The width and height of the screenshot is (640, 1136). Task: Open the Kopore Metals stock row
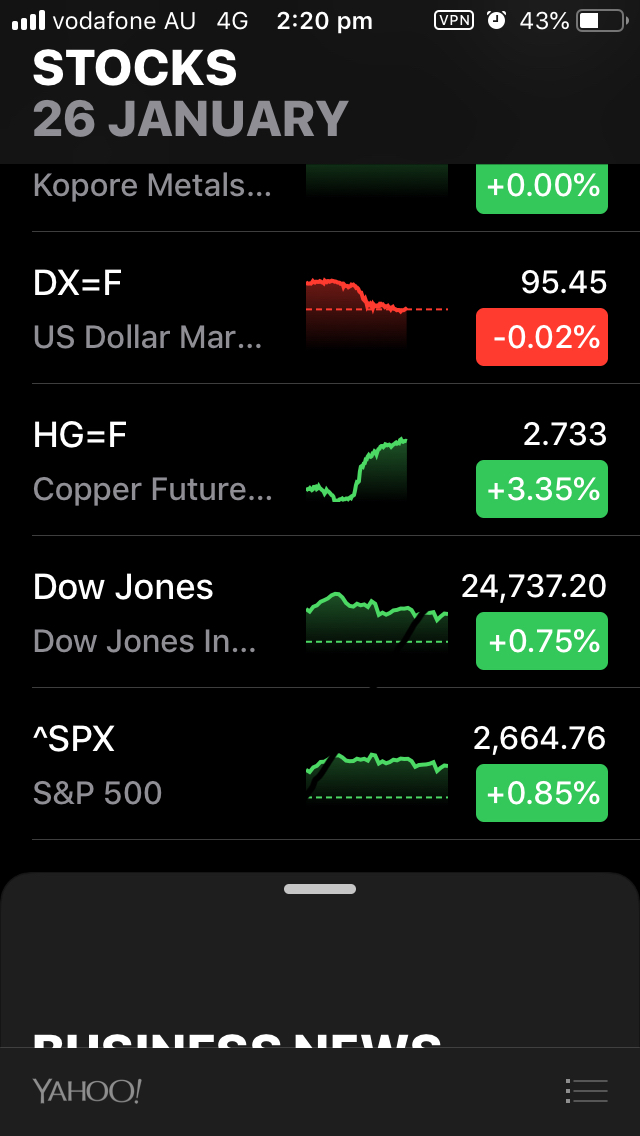click(320, 198)
